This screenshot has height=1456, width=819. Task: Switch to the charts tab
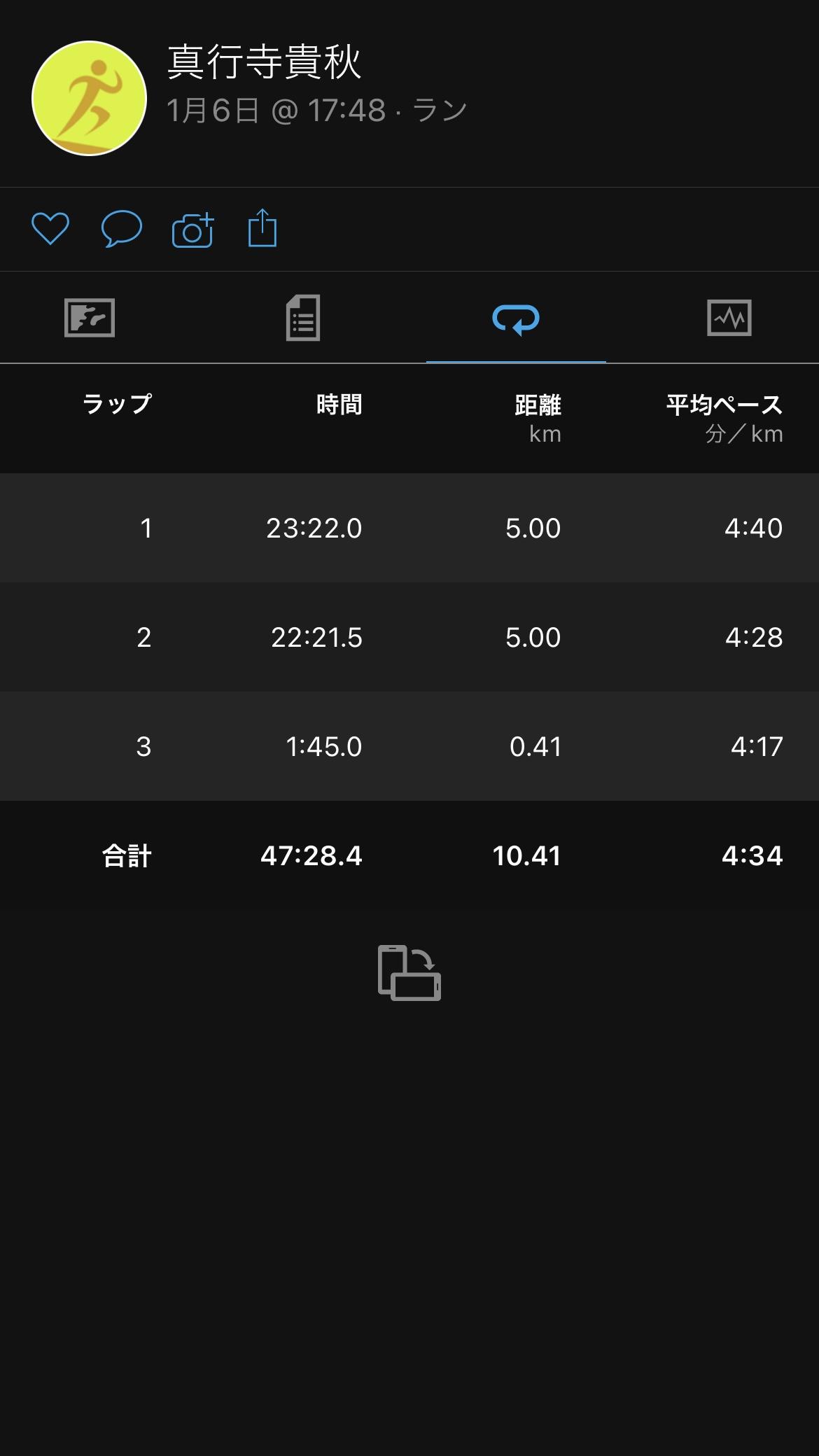[x=729, y=318]
